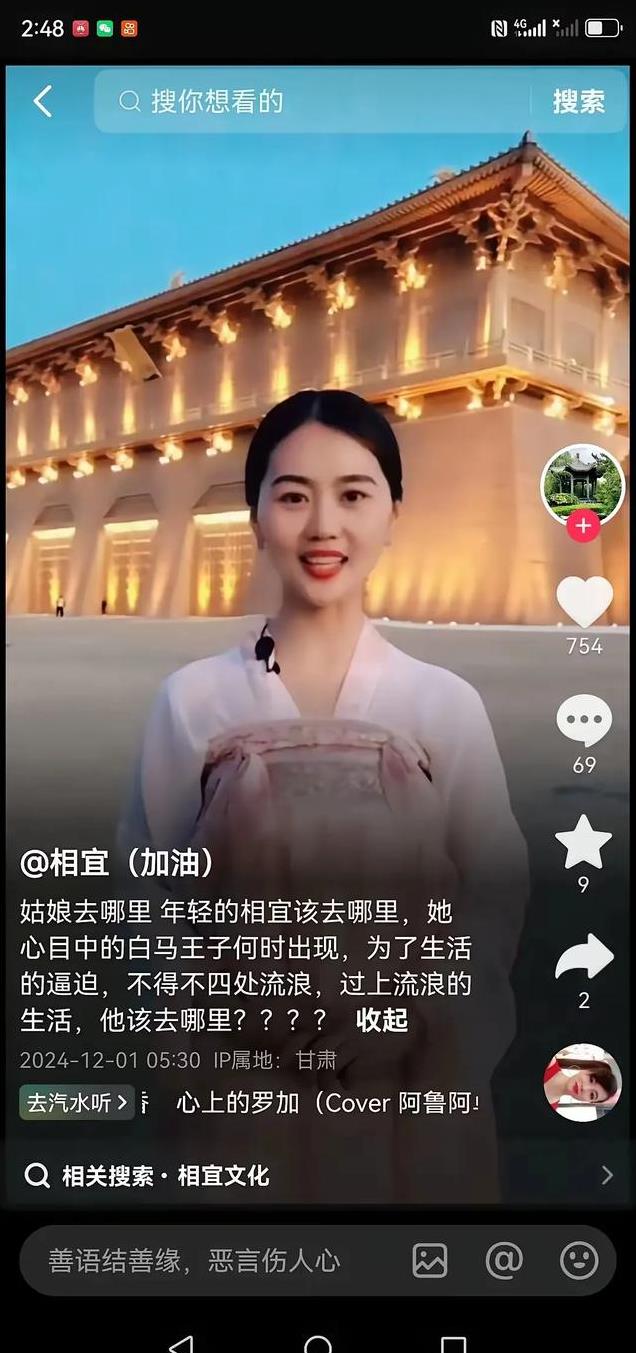Screen dimensions: 636x1353
Task: Go back using the top arrow
Action: 42,101
